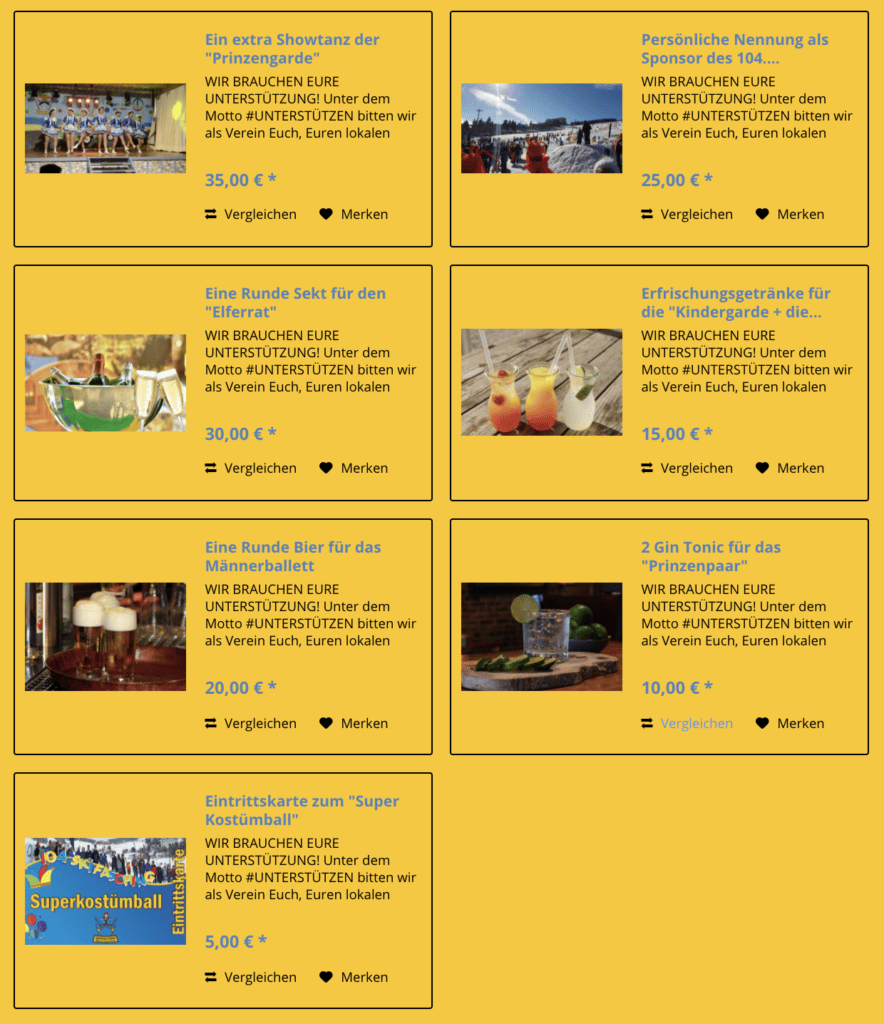
Task: Open '2 Gin Tonic für das Prinzenpaar'
Action: (x=710, y=557)
